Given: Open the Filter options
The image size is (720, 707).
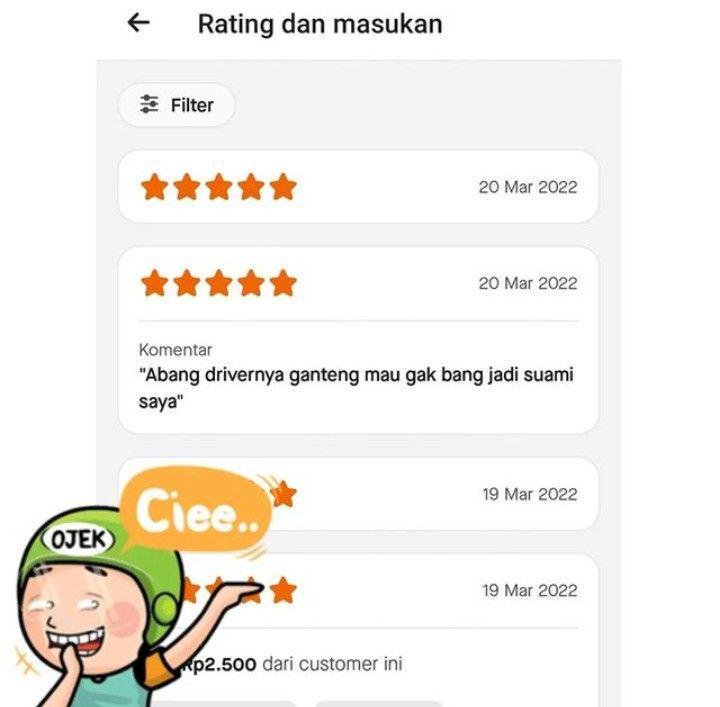Looking at the screenshot, I should point(177,105).
